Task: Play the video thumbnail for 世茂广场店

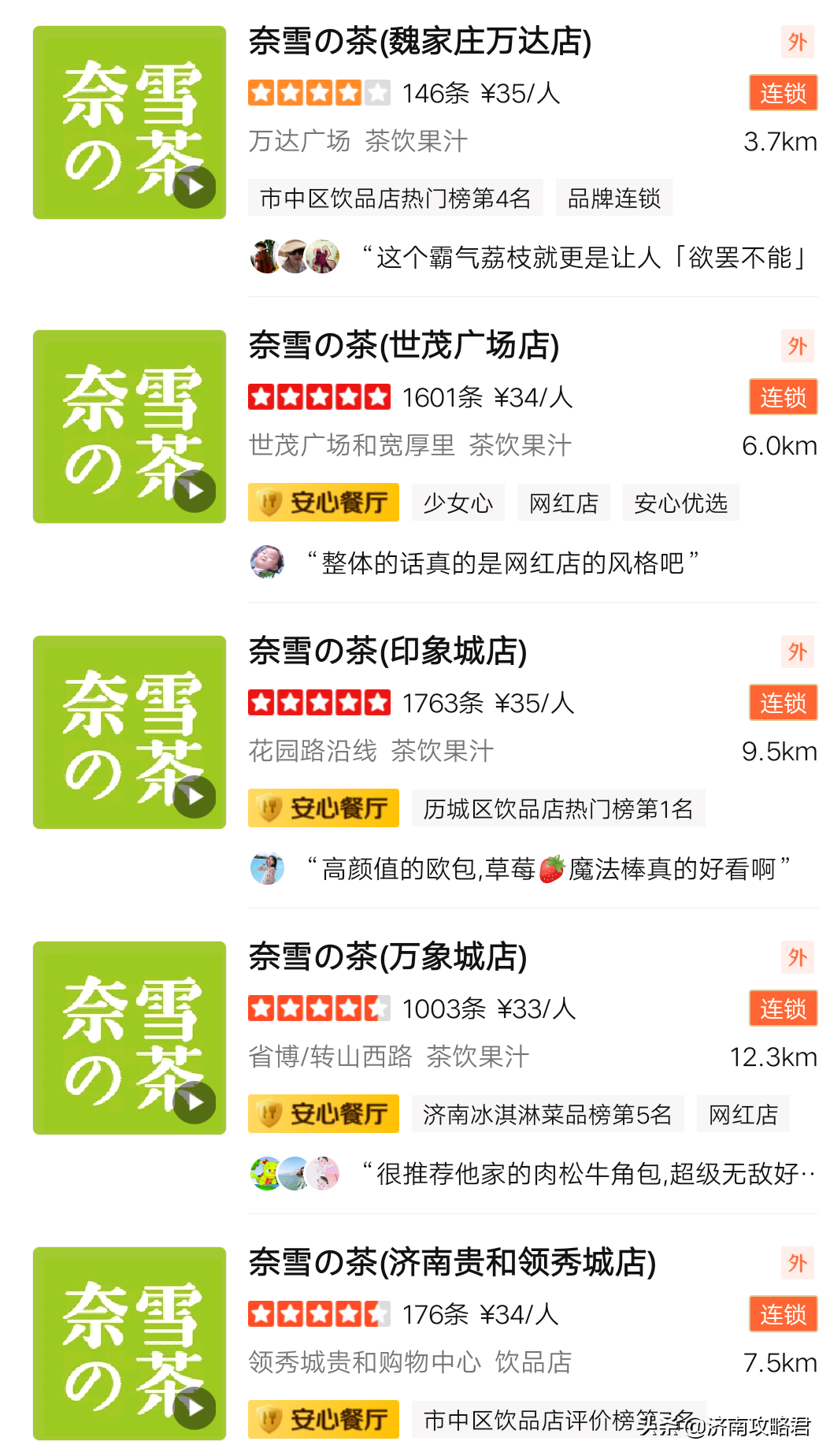Action: [195, 491]
